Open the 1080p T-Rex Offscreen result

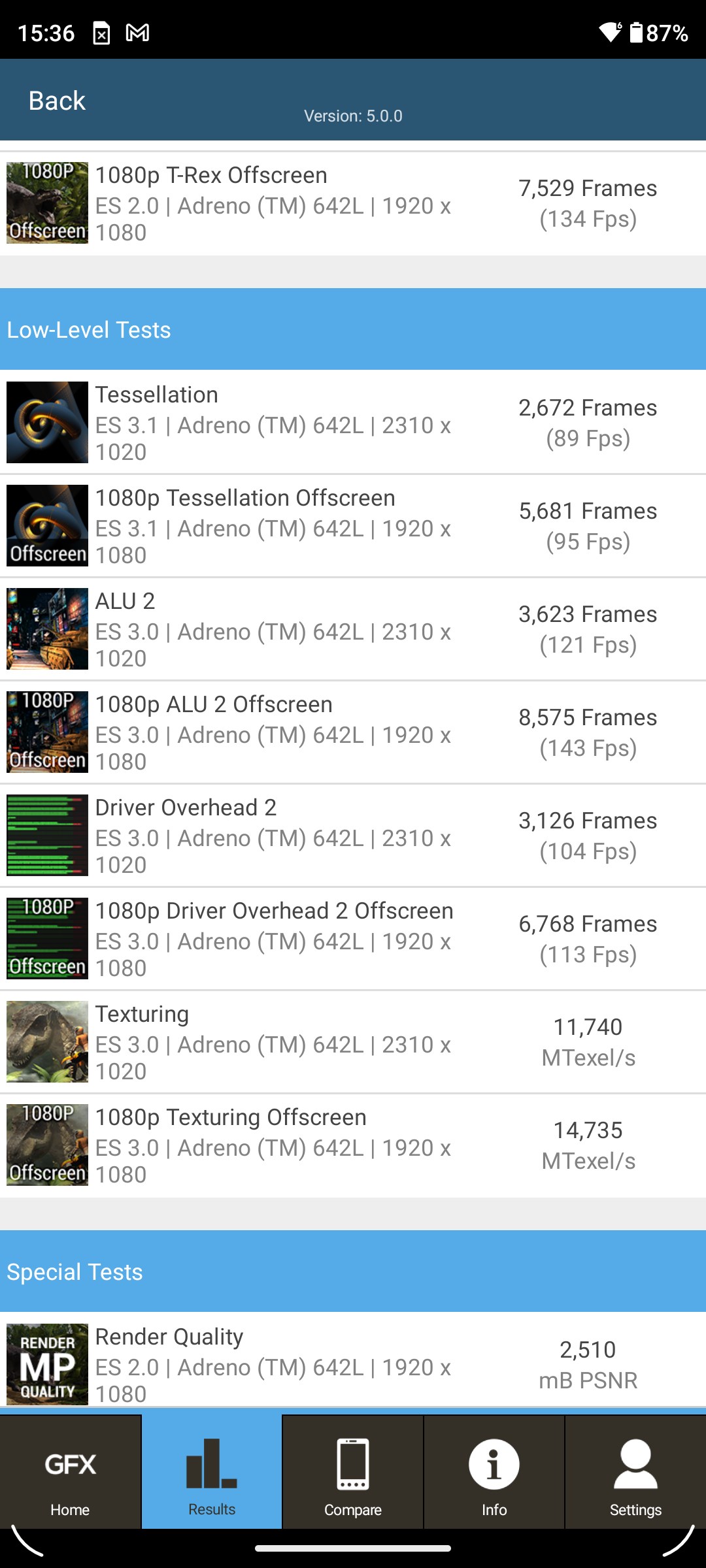[x=353, y=203]
